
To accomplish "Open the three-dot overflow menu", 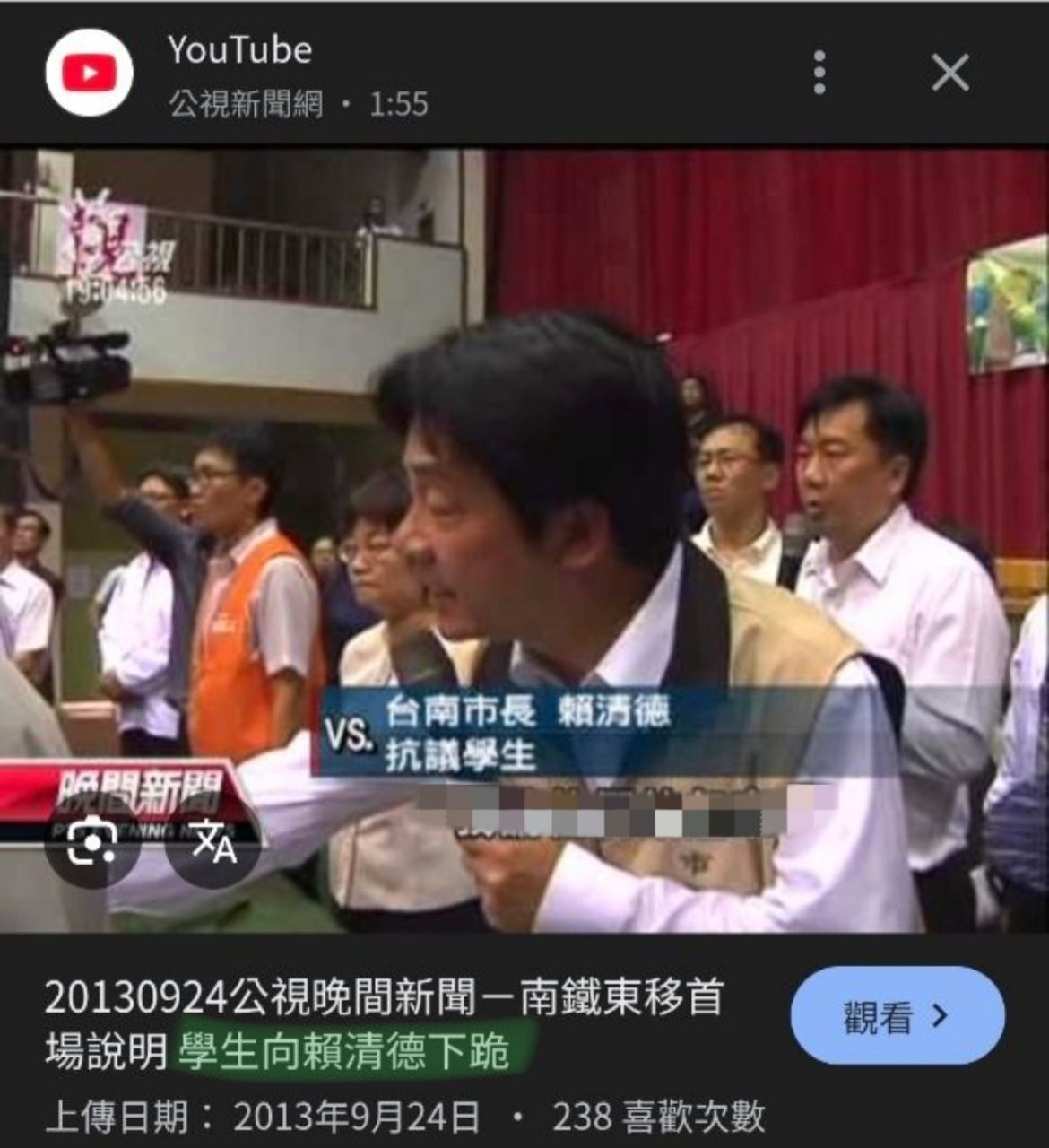I will (819, 73).
